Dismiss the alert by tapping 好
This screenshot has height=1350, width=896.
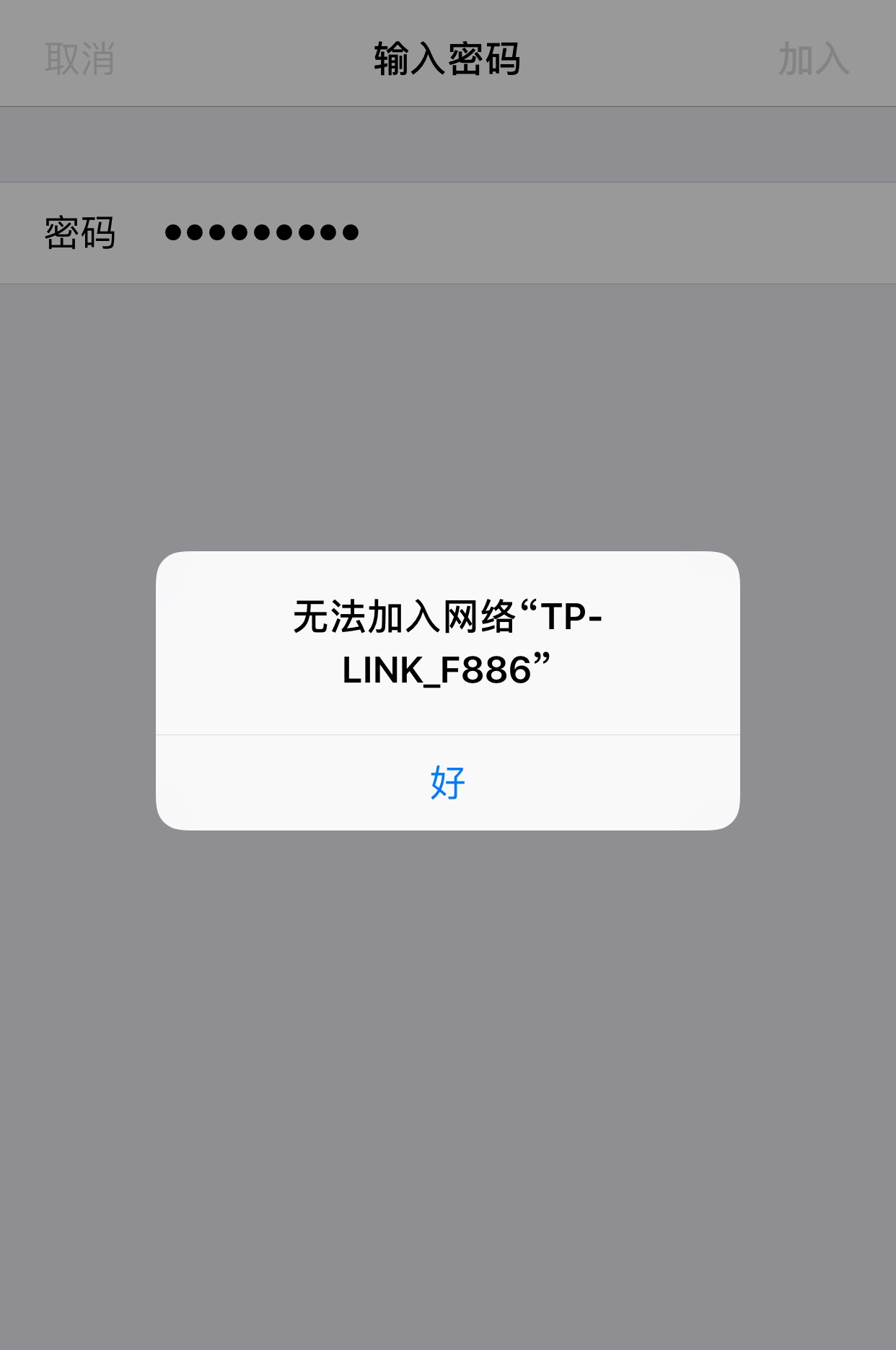(447, 783)
